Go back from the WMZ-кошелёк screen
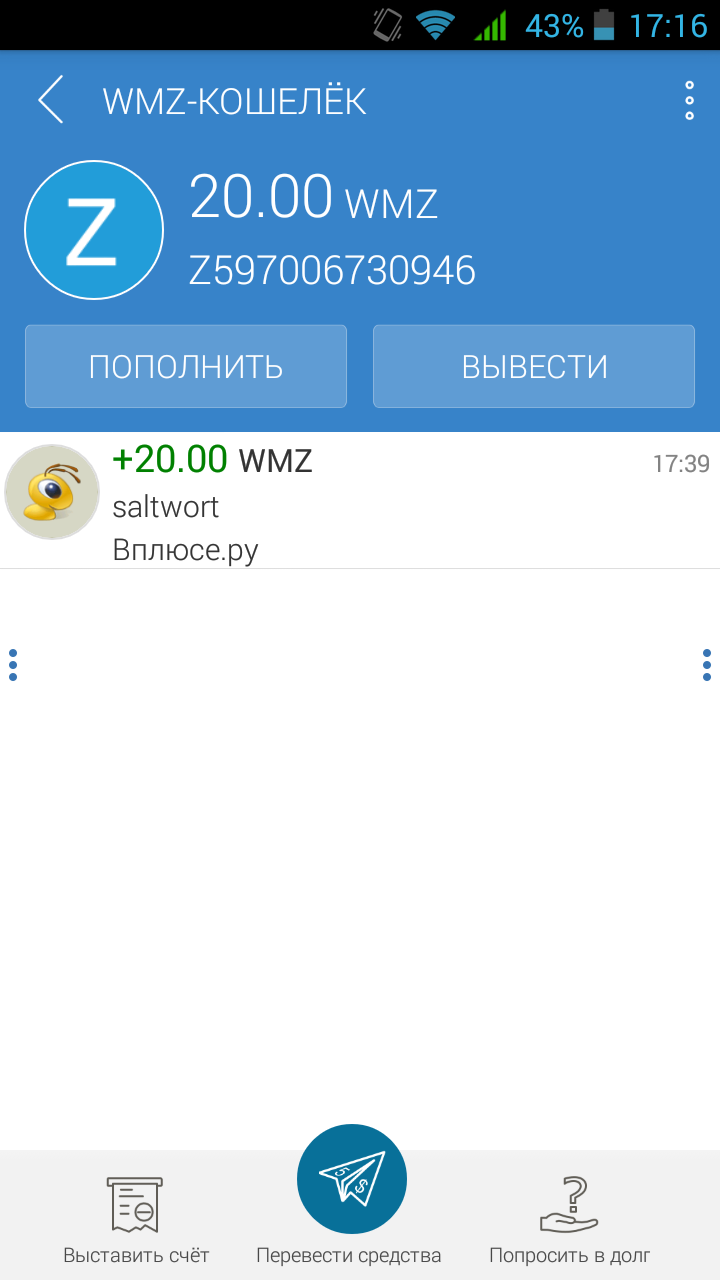720x1280 pixels. point(51,100)
